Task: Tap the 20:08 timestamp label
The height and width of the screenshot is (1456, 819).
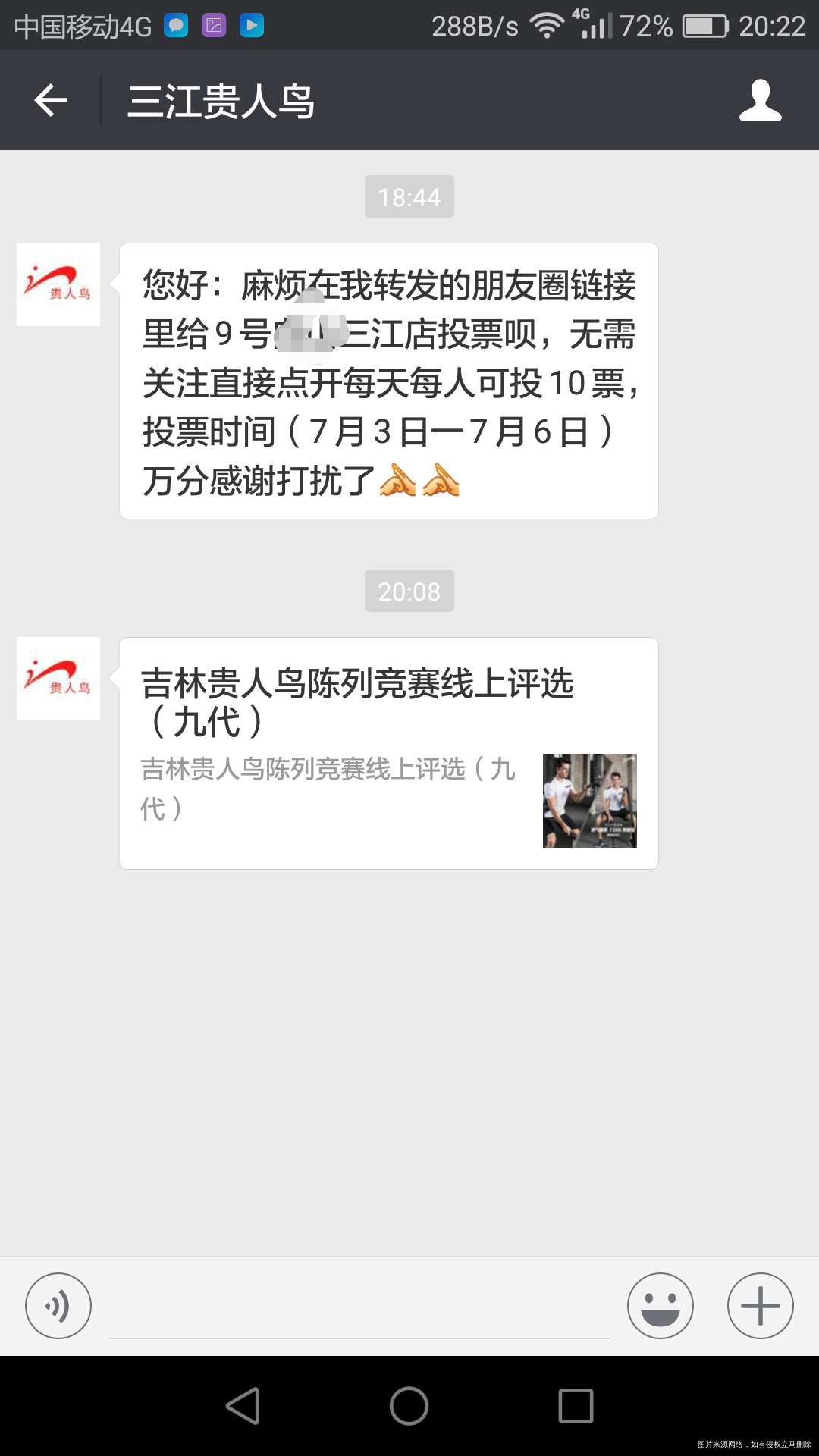Action: pyautogui.click(x=409, y=591)
